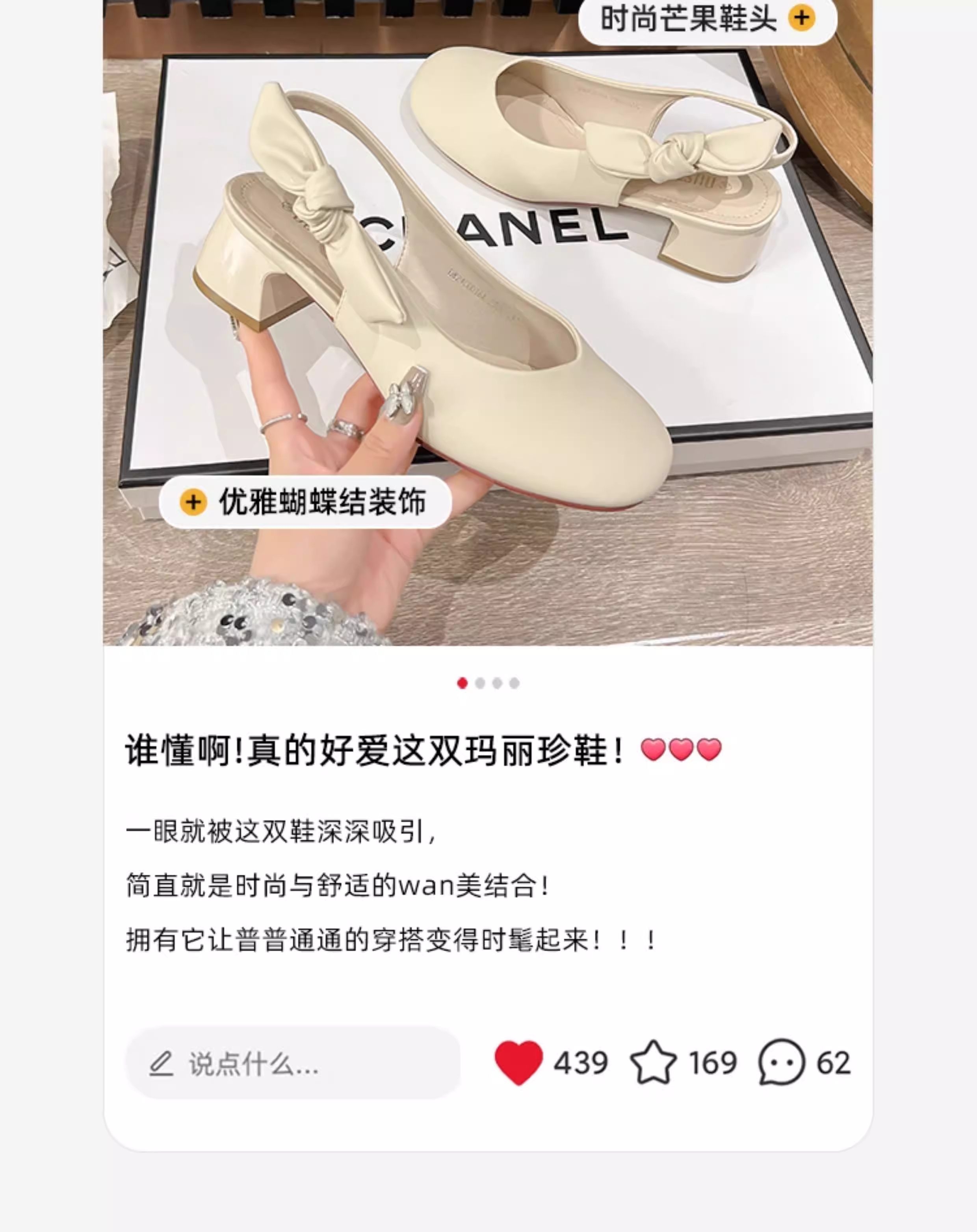Open the shoe photo in full view
Image resolution: width=977 pixels, height=1232 pixels.
[x=488, y=323]
